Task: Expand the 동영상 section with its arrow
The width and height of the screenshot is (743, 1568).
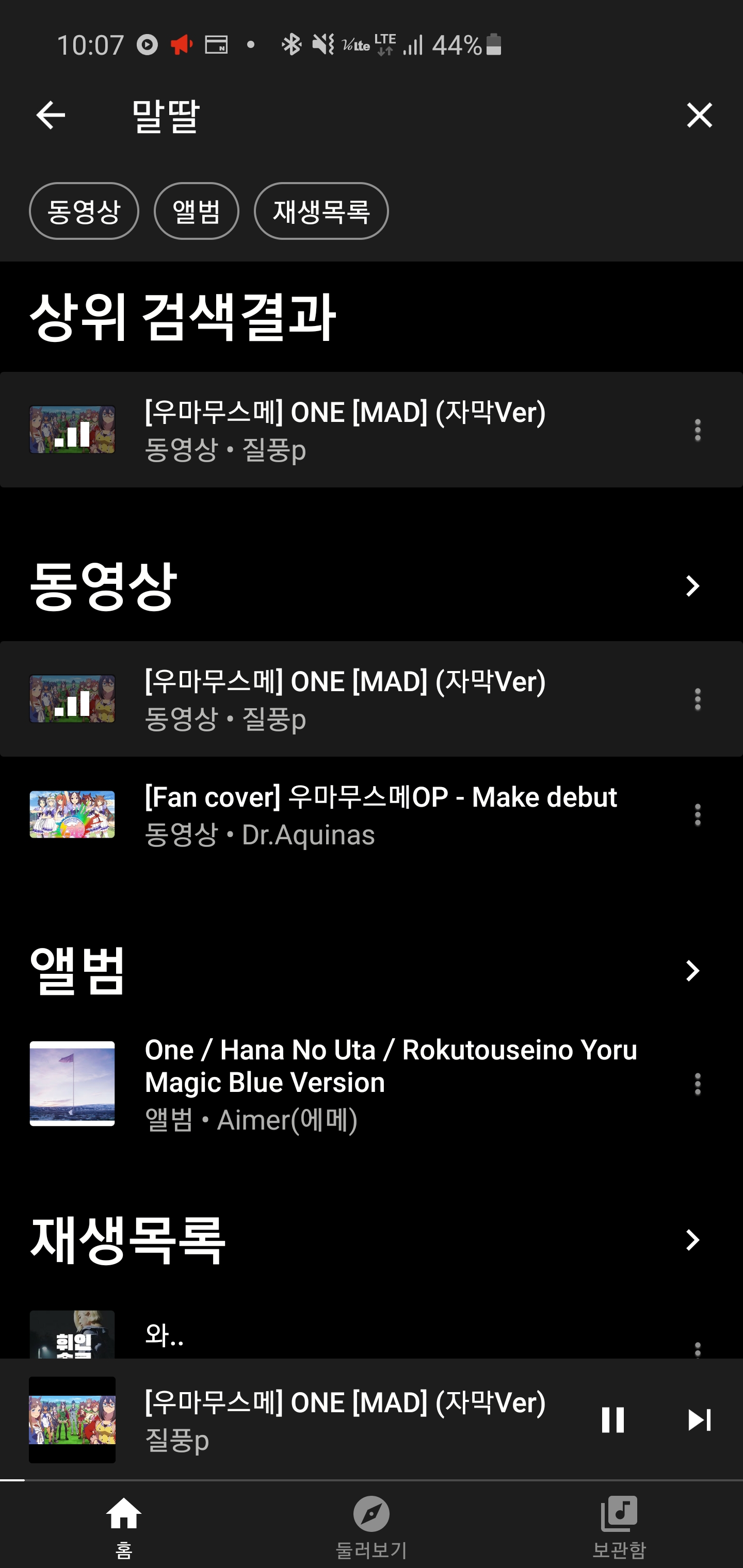Action: pyautogui.click(x=692, y=585)
